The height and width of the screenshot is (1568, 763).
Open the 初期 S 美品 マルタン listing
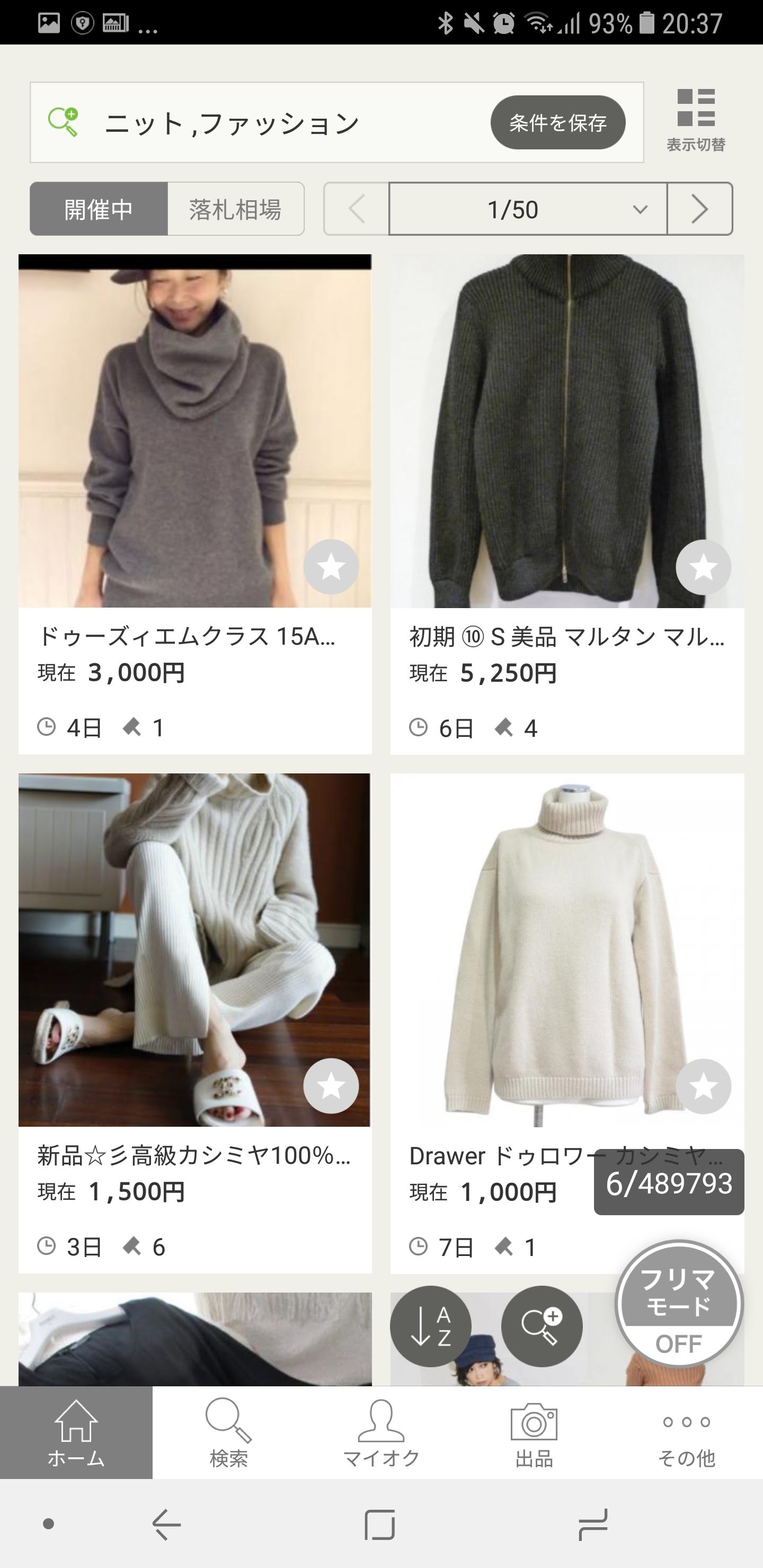566,637
